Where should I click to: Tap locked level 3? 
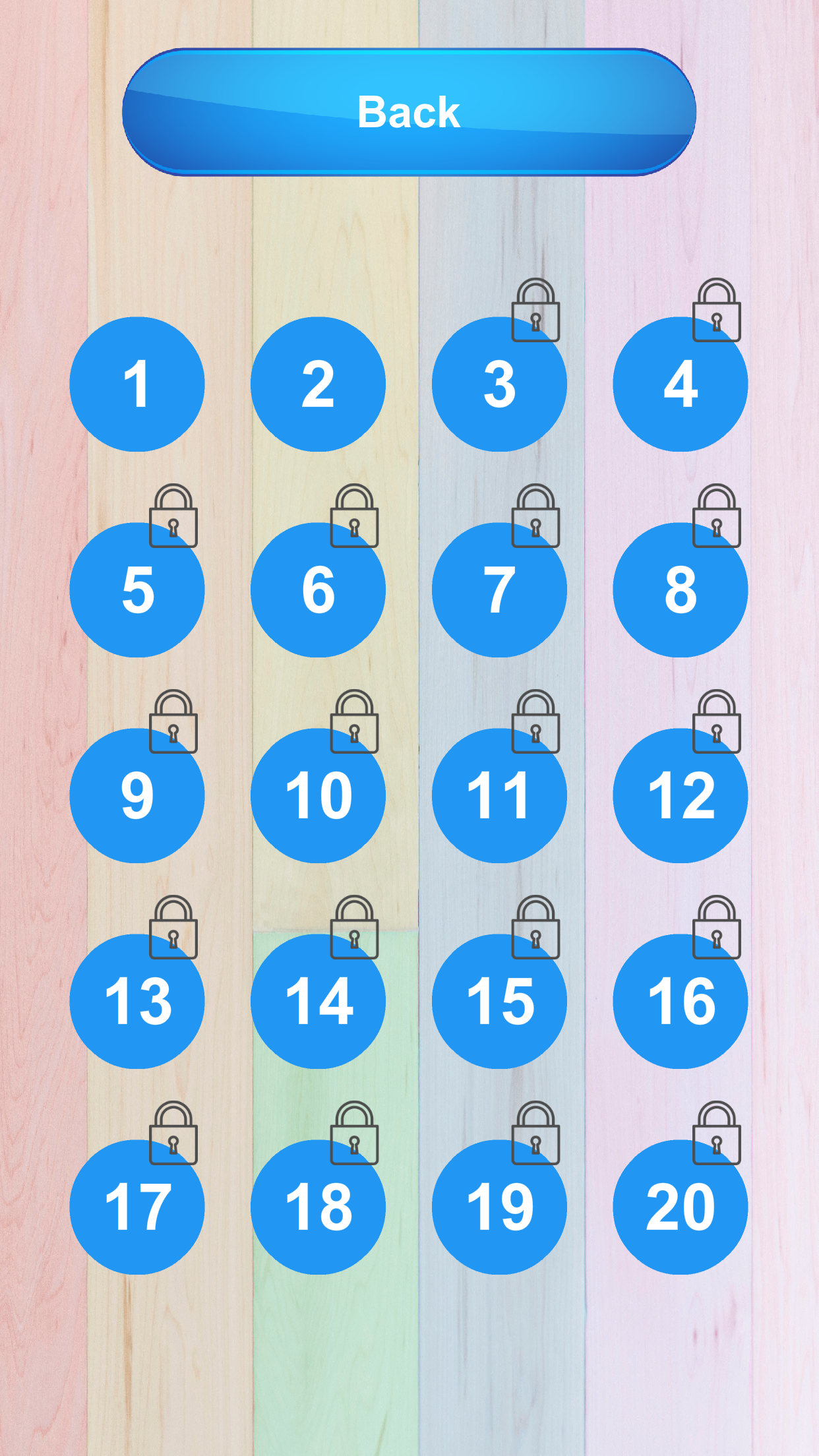(499, 384)
